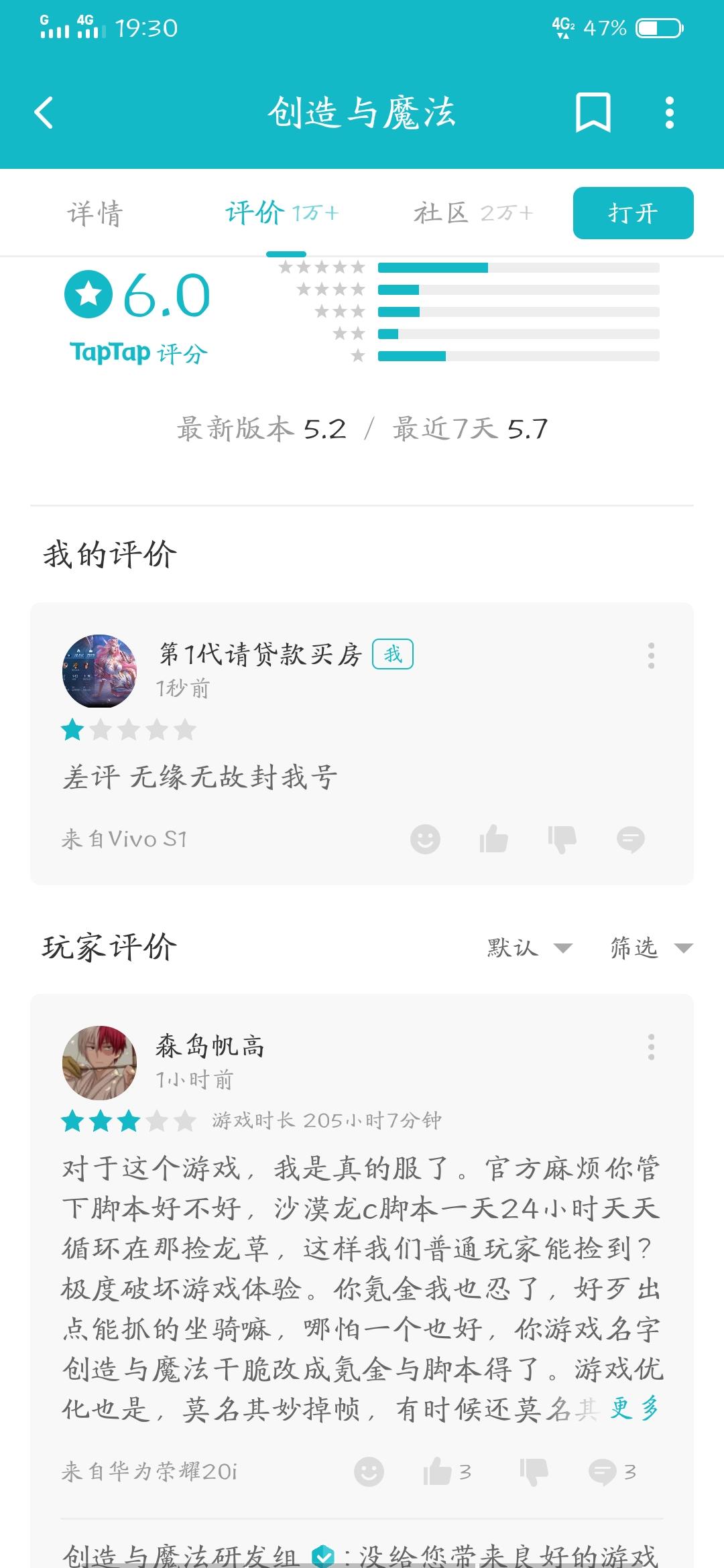Switch to the 详情 tab
724x1568 pixels.
(95, 214)
